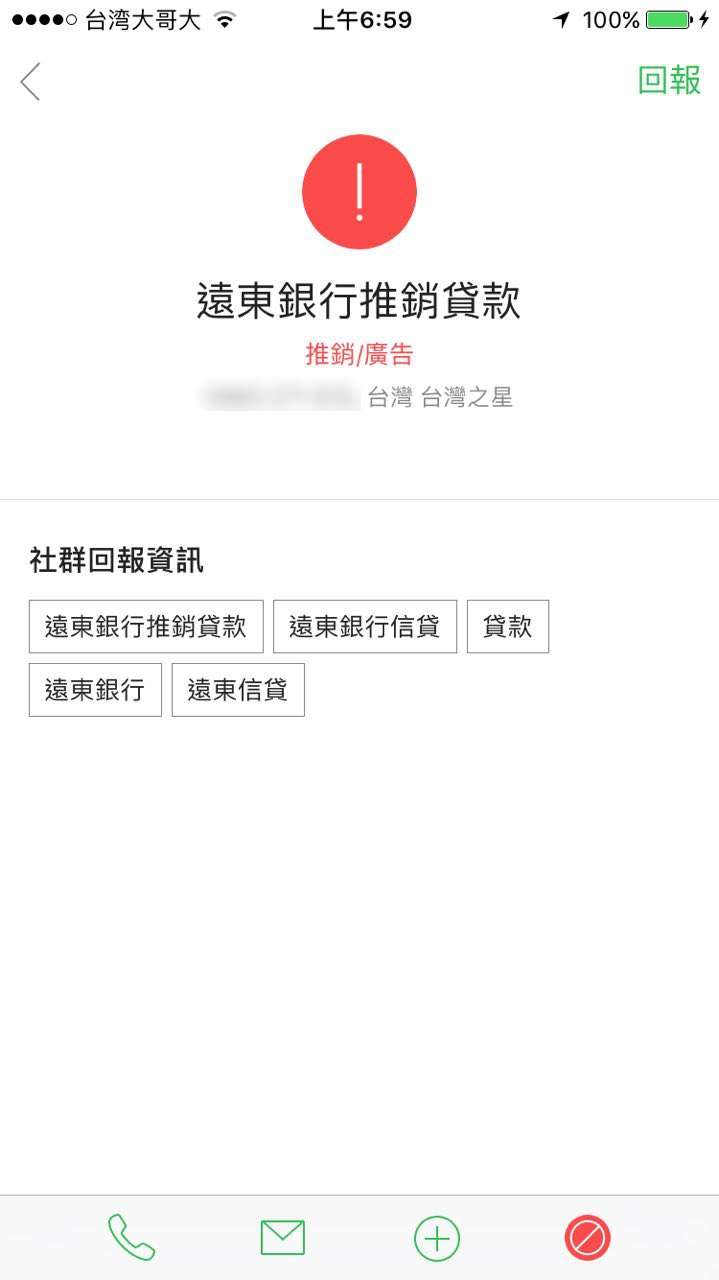Choose the 貸款 tag
Image resolution: width=719 pixels, height=1280 pixels.
click(x=508, y=627)
